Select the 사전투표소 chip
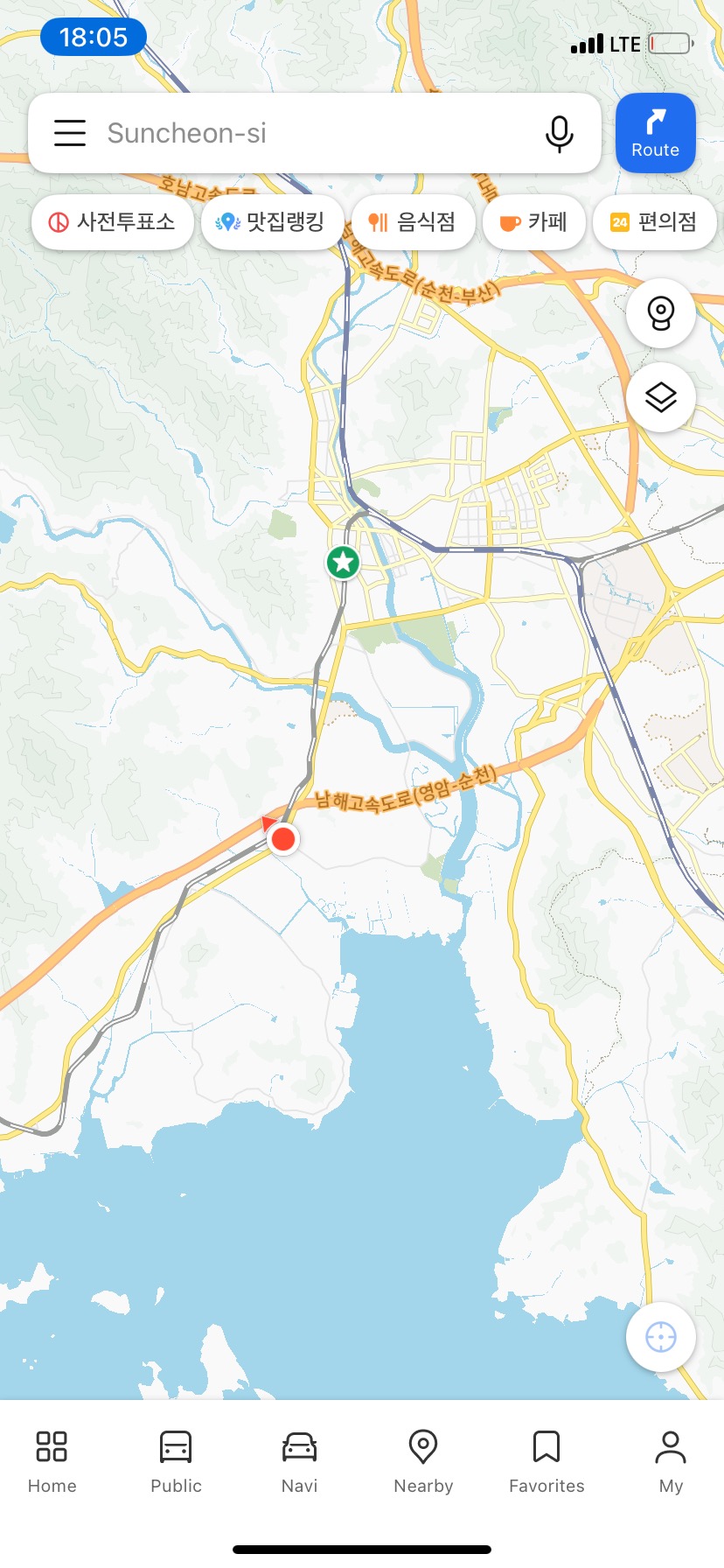 (x=112, y=222)
